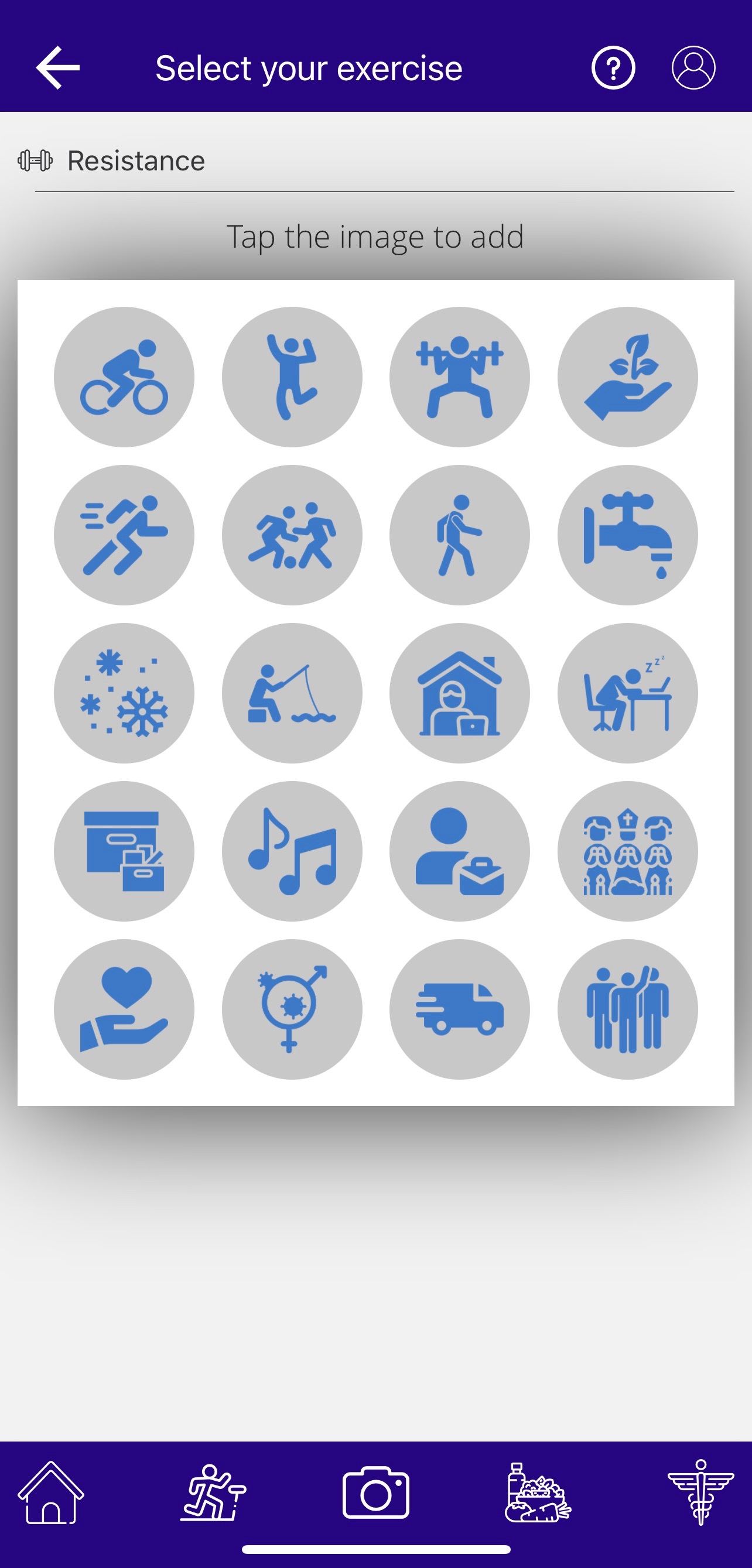Open the help question mark icon

click(x=613, y=67)
